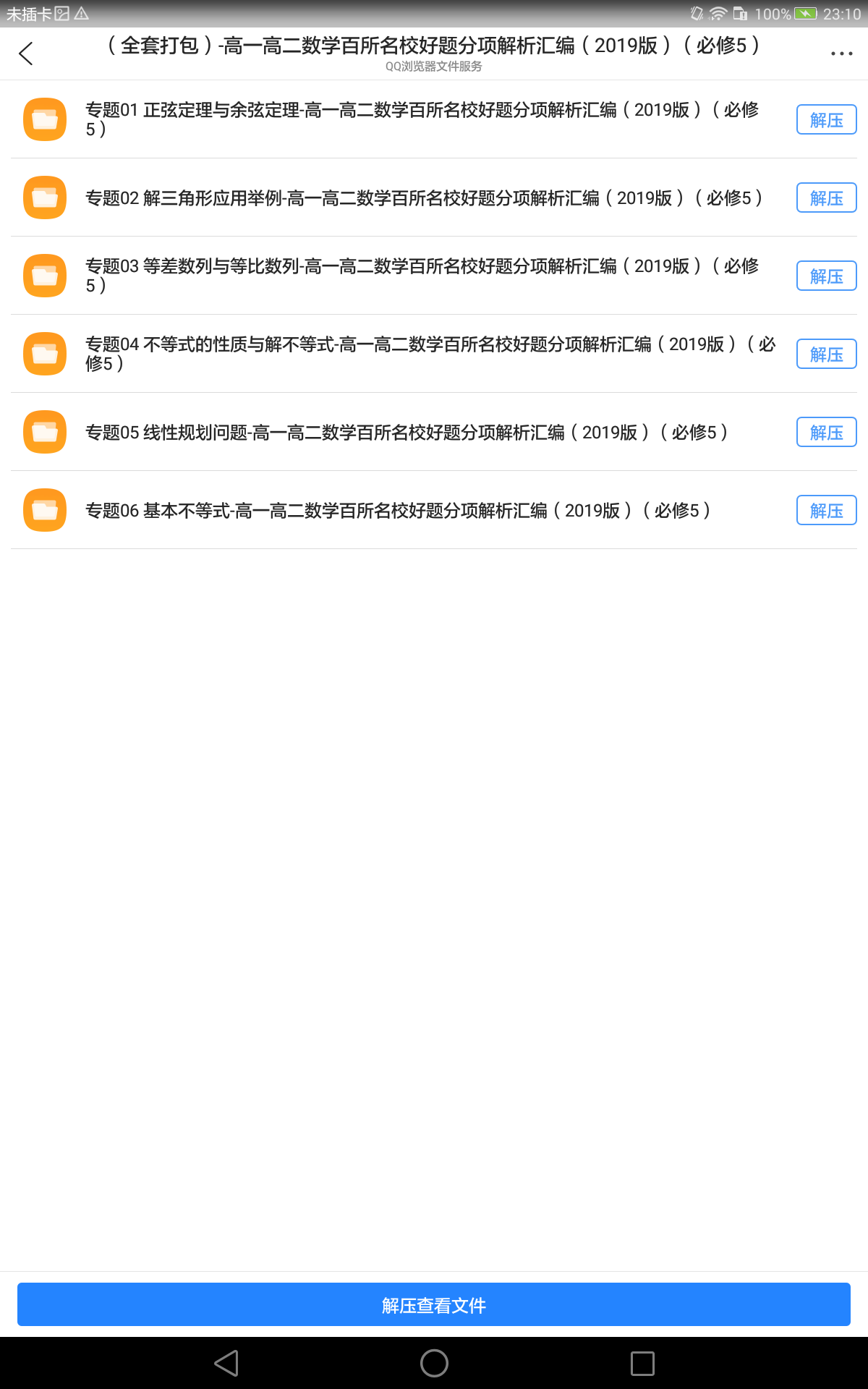This screenshot has width=868, height=1389.
Task: Tap 解压 for 专题02 解三角形应用举例
Action: point(826,197)
